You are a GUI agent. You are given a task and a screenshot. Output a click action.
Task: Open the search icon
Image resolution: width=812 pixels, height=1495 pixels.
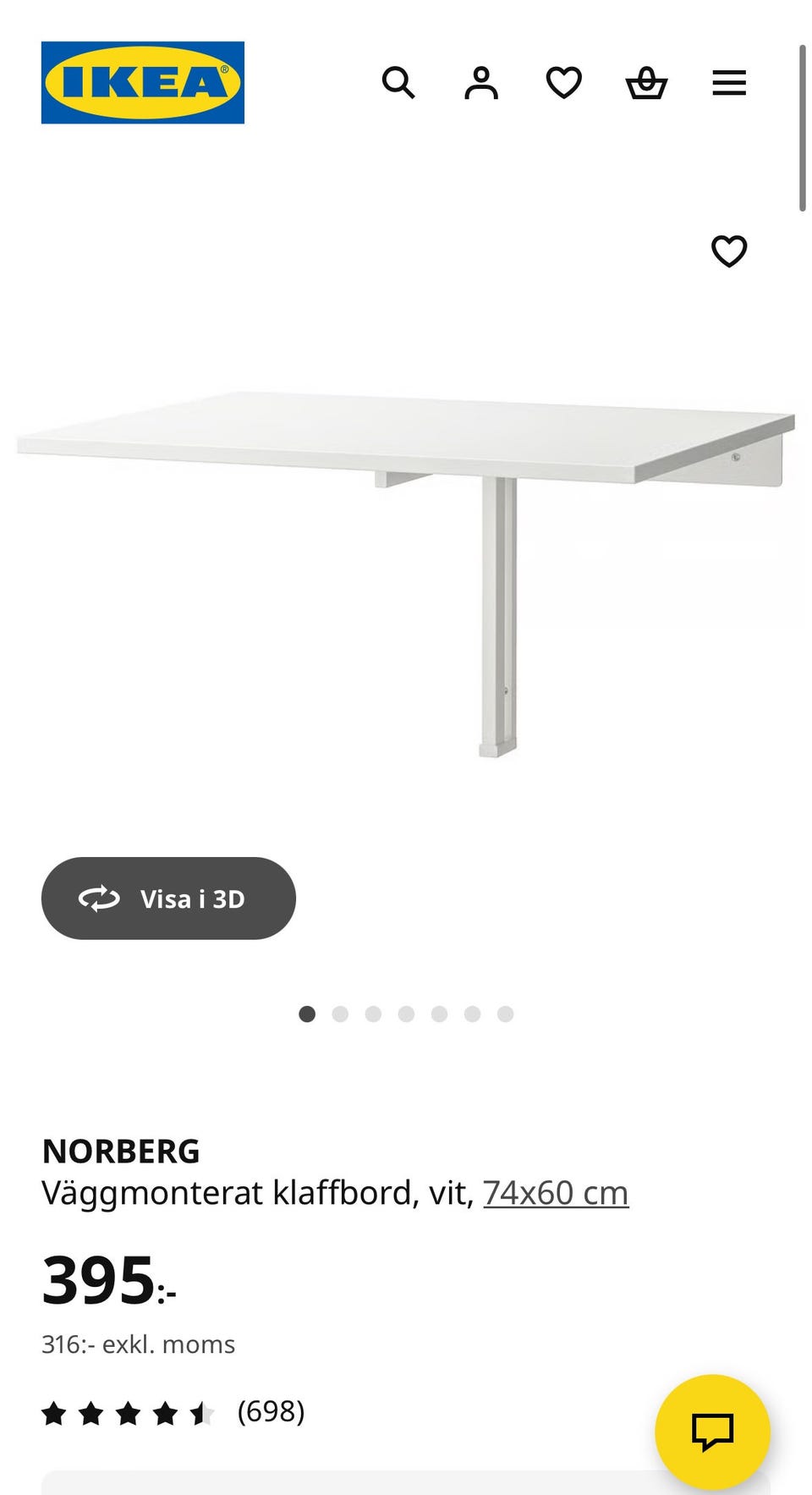[399, 83]
